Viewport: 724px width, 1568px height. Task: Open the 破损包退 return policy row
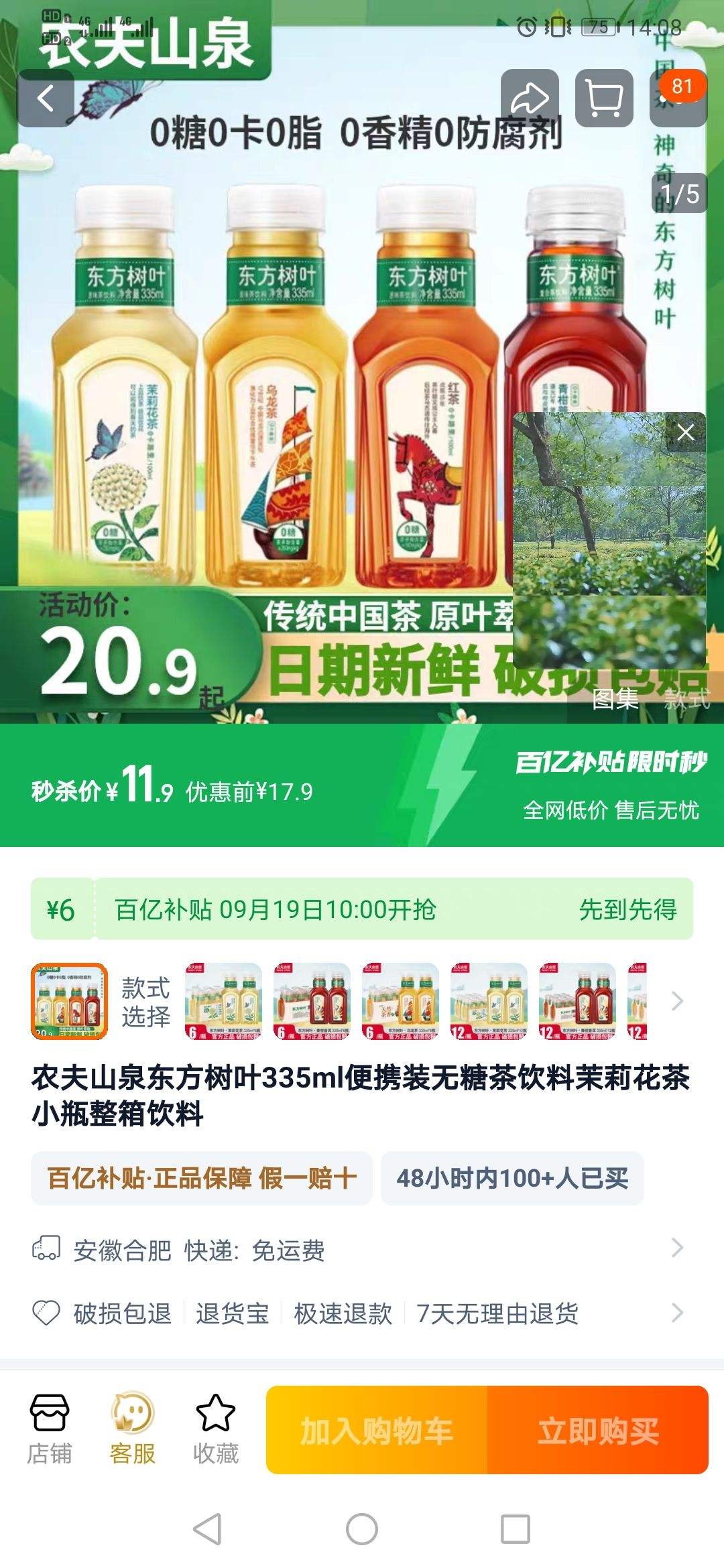[362, 1313]
